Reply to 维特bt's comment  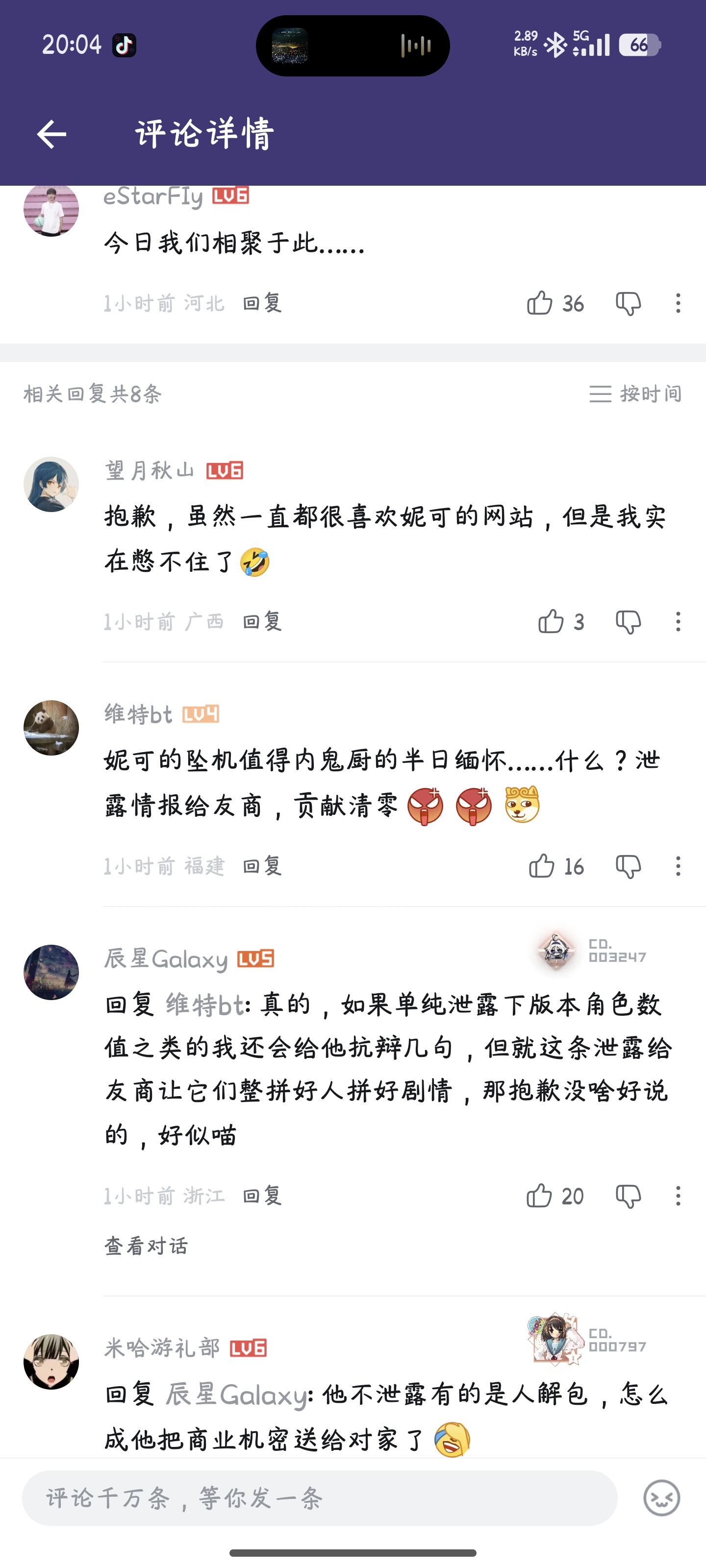tap(262, 866)
